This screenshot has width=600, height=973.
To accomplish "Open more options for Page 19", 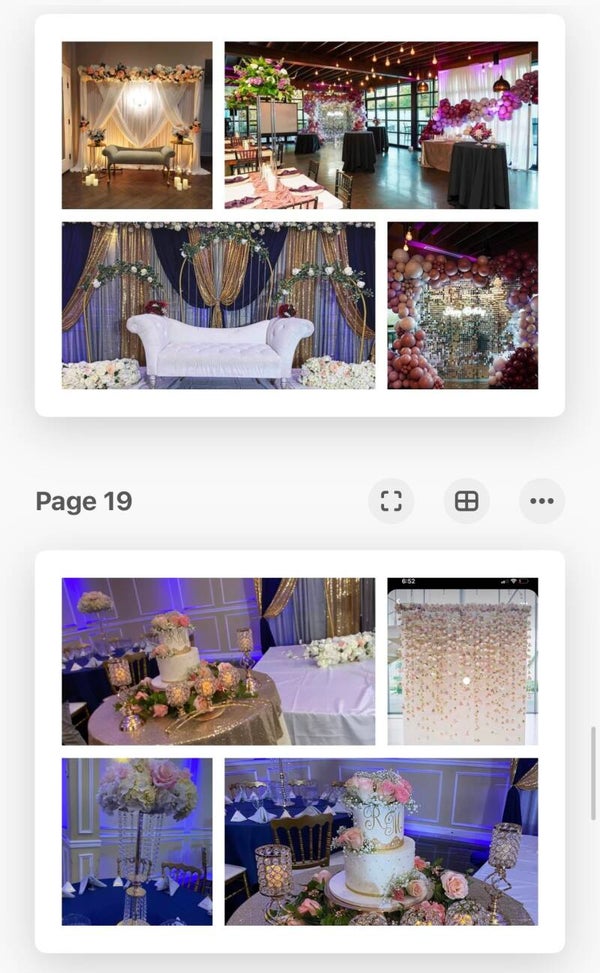I will (541, 501).
